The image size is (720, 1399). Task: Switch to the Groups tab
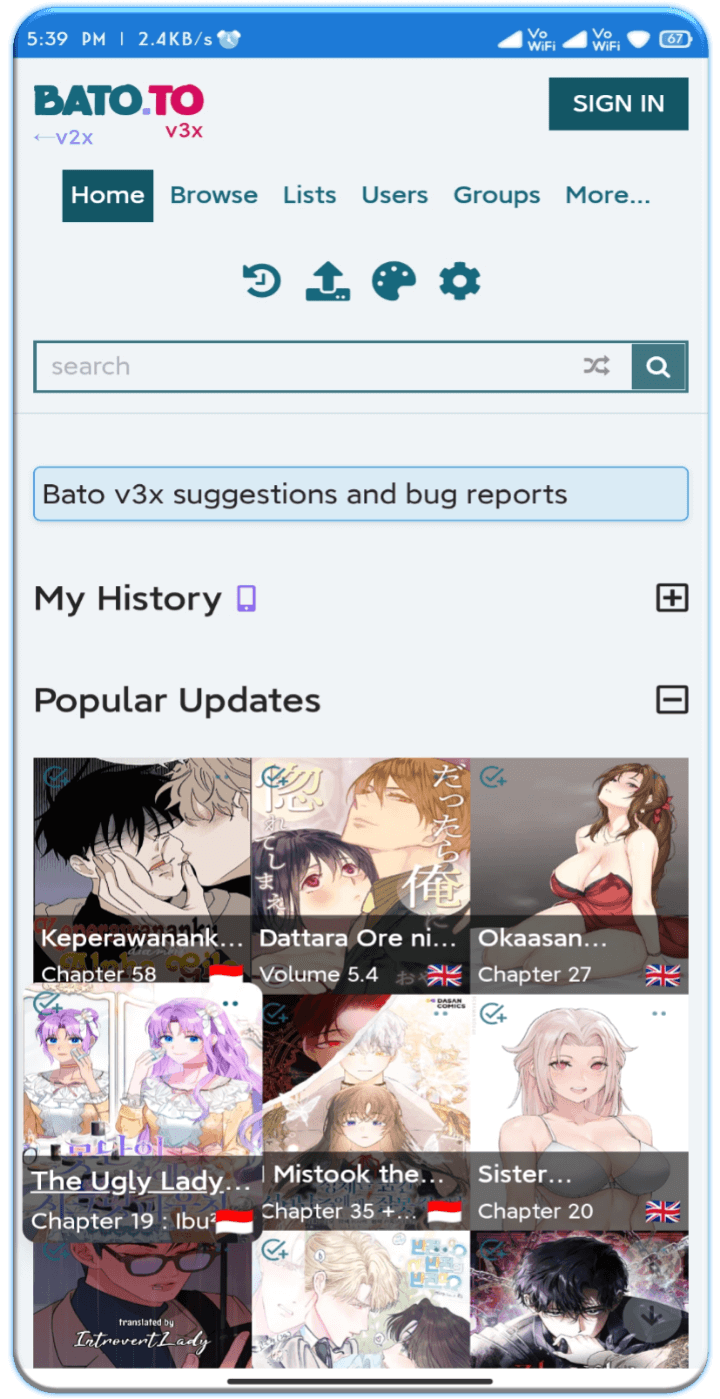(x=496, y=195)
